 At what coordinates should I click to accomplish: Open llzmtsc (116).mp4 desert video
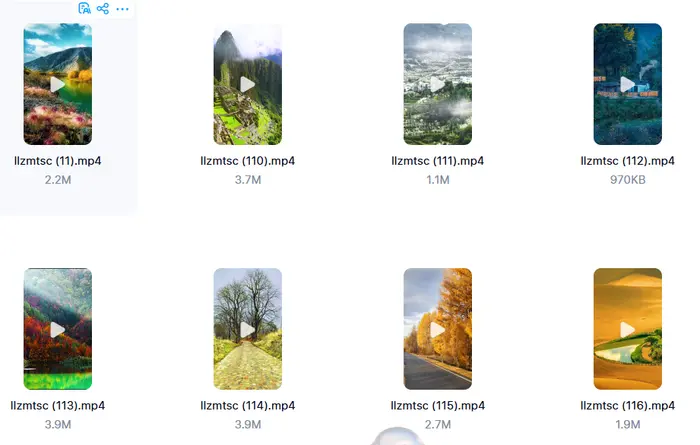pos(628,329)
